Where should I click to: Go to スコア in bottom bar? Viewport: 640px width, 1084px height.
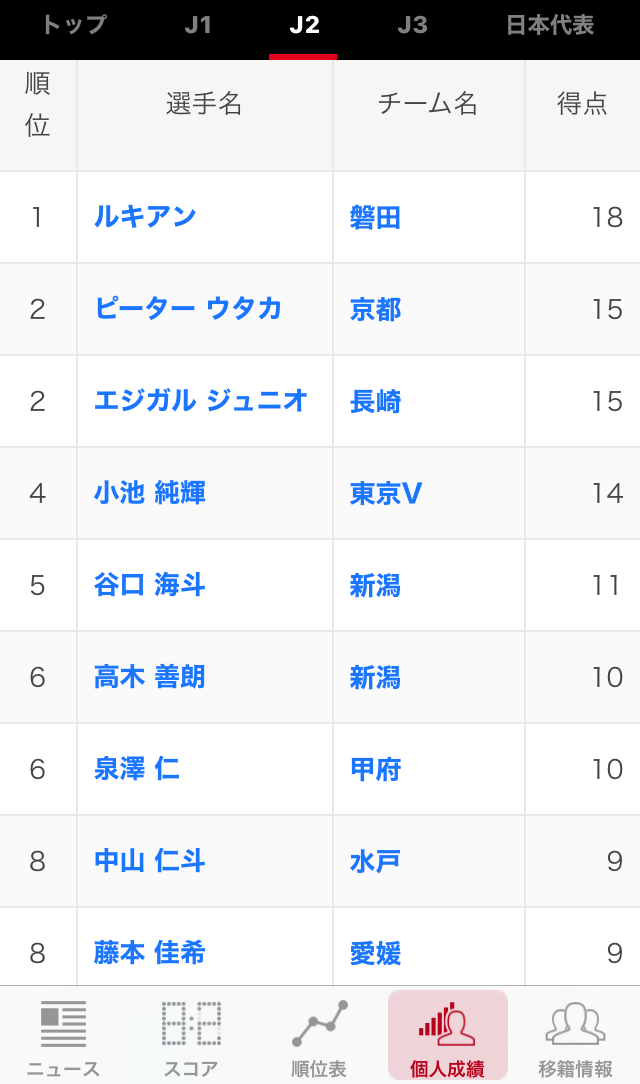191,1036
